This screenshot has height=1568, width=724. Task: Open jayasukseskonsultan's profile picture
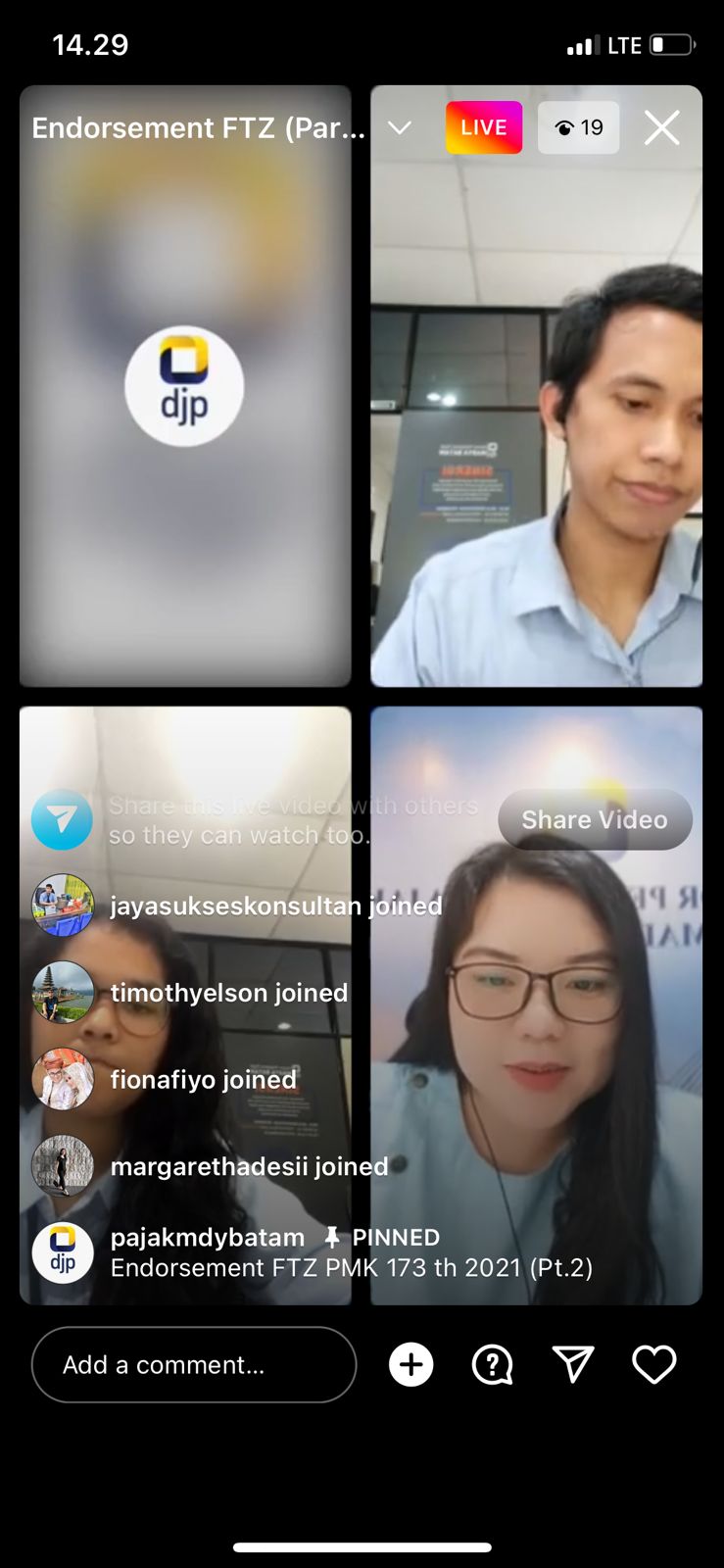click(x=63, y=906)
